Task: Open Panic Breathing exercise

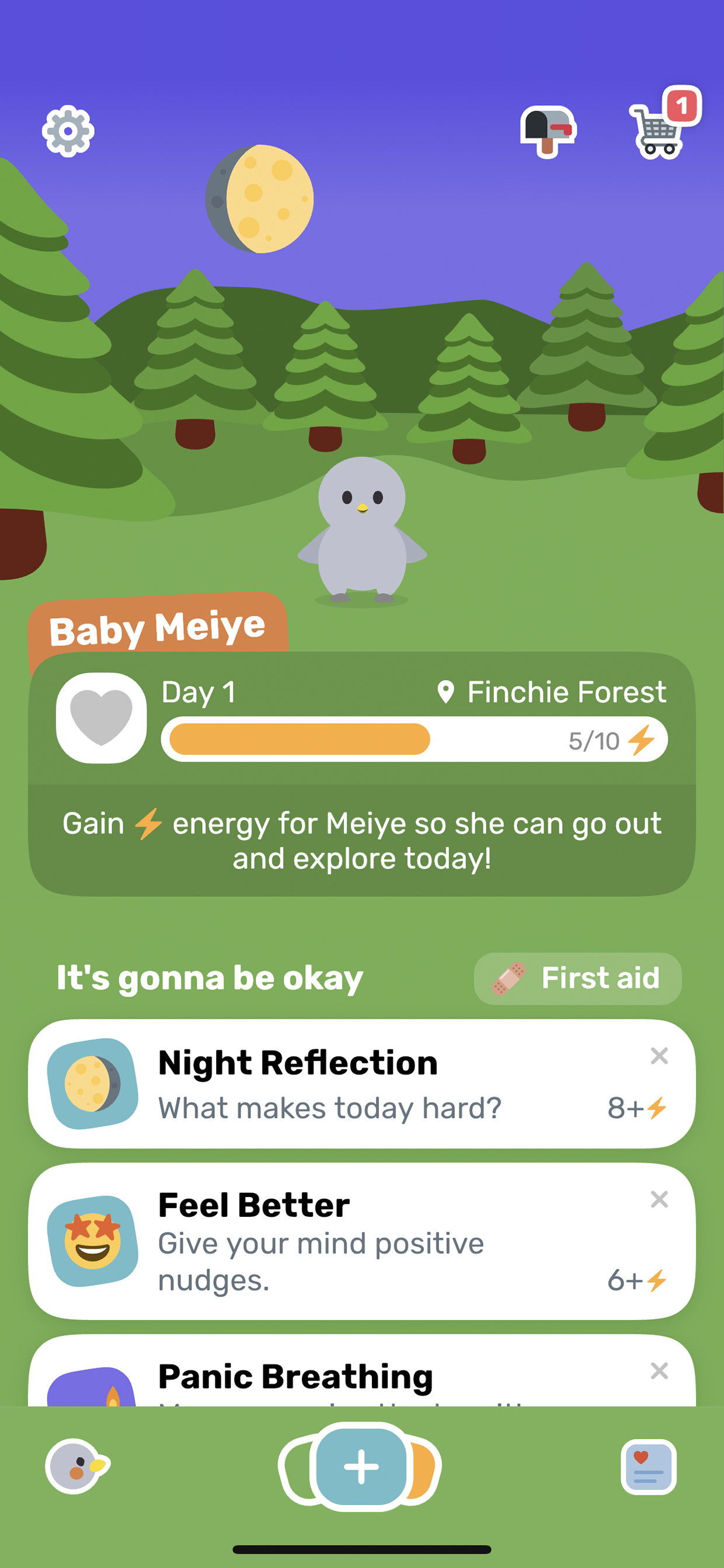Action: point(361,1371)
